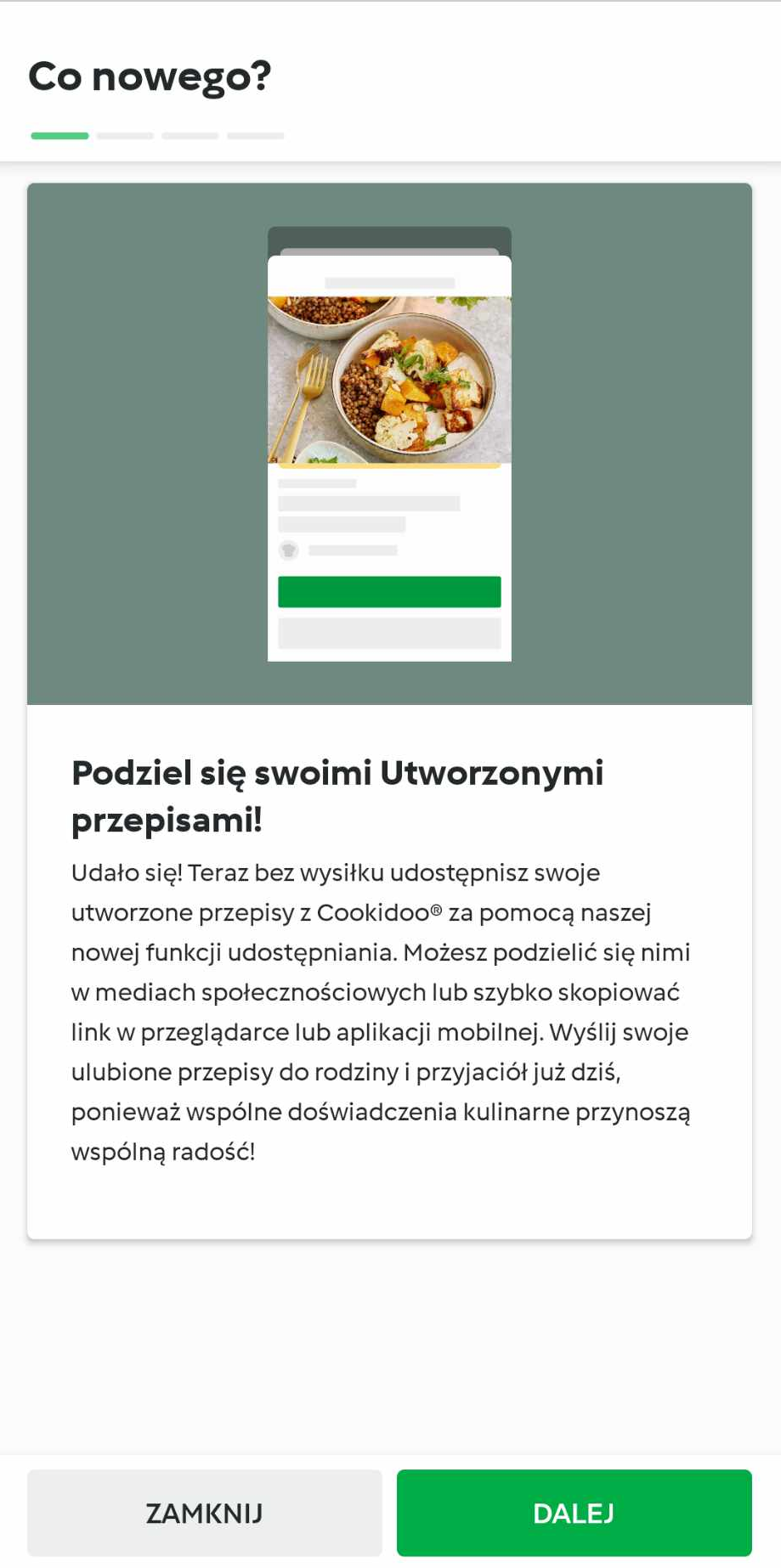
Task: Select the second step progress indicator
Action: 124,135
